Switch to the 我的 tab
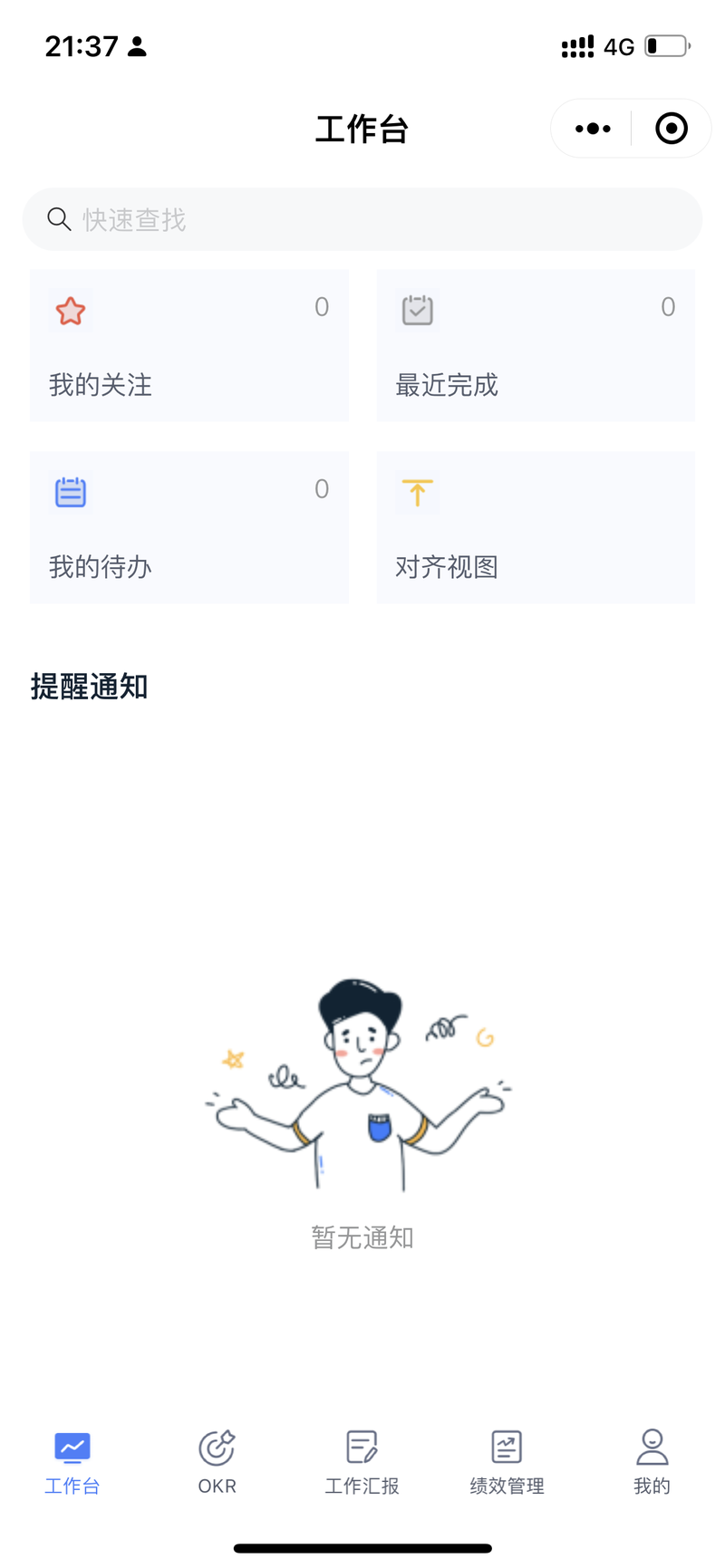The image size is (725, 1568). tap(652, 1462)
